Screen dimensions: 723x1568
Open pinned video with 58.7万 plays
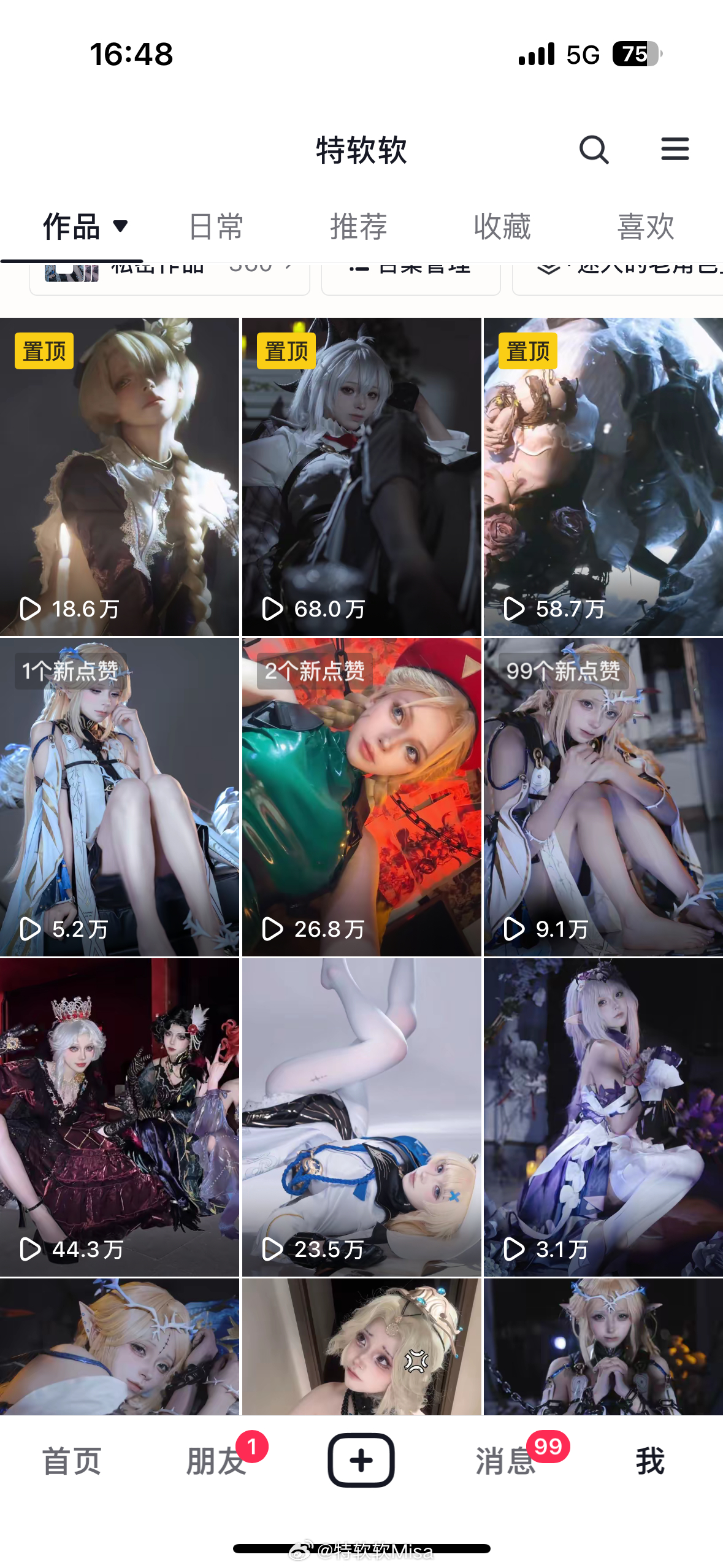[x=603, y=477]
